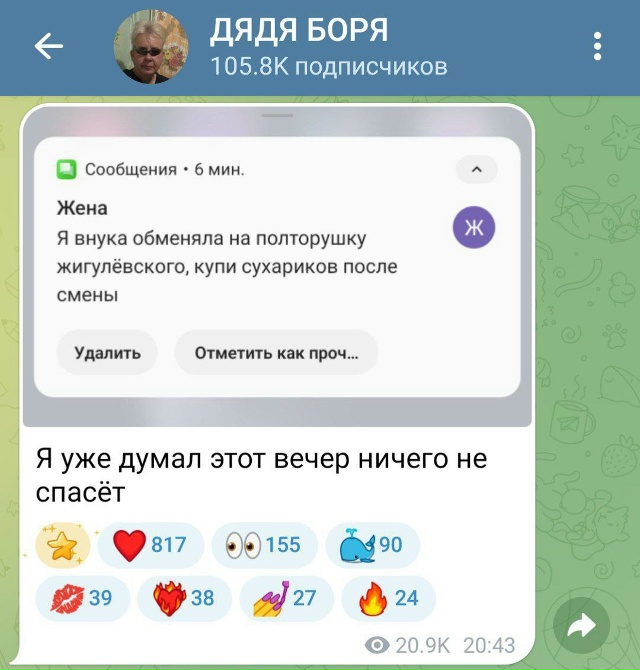React with the fire emoji showing 24

[x=388, y=598]
